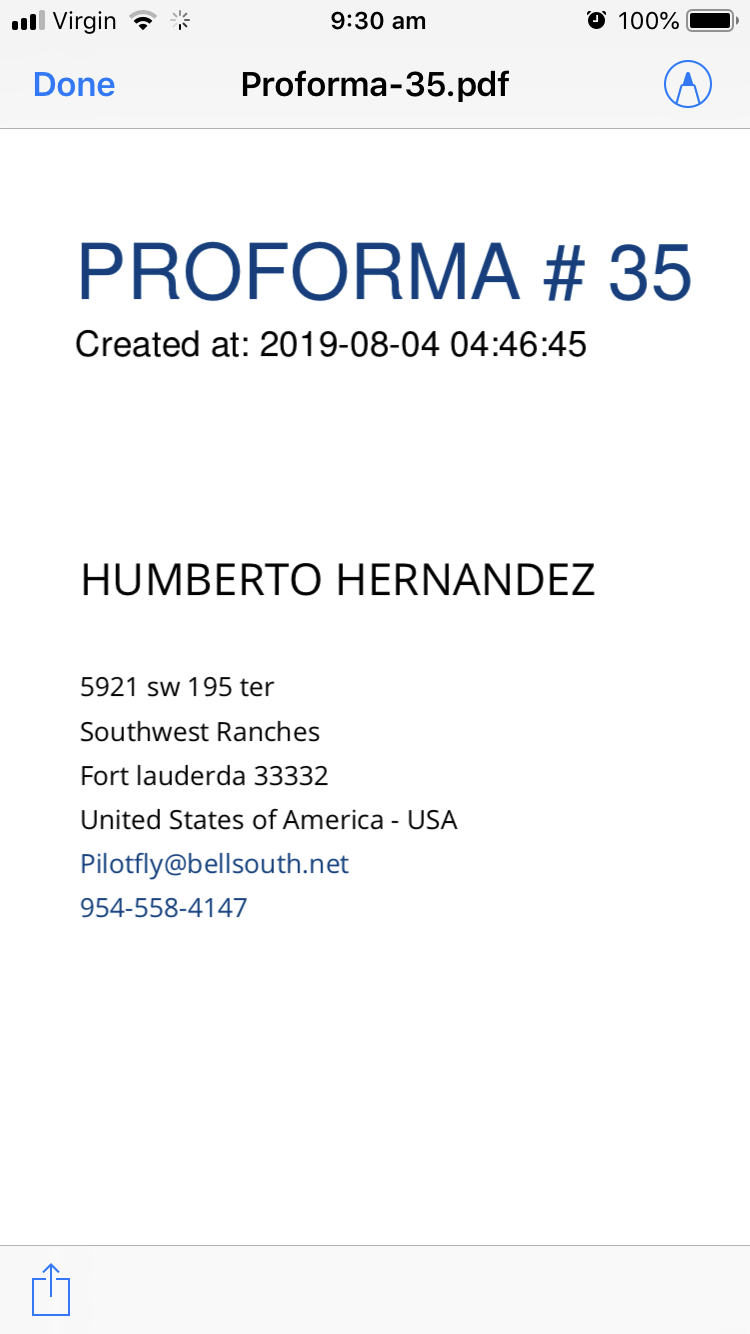Image resolution: width=750 pixels, height=1334 pixels.
Task: Tap Done to close the PDF
Action: click(74, 85)
